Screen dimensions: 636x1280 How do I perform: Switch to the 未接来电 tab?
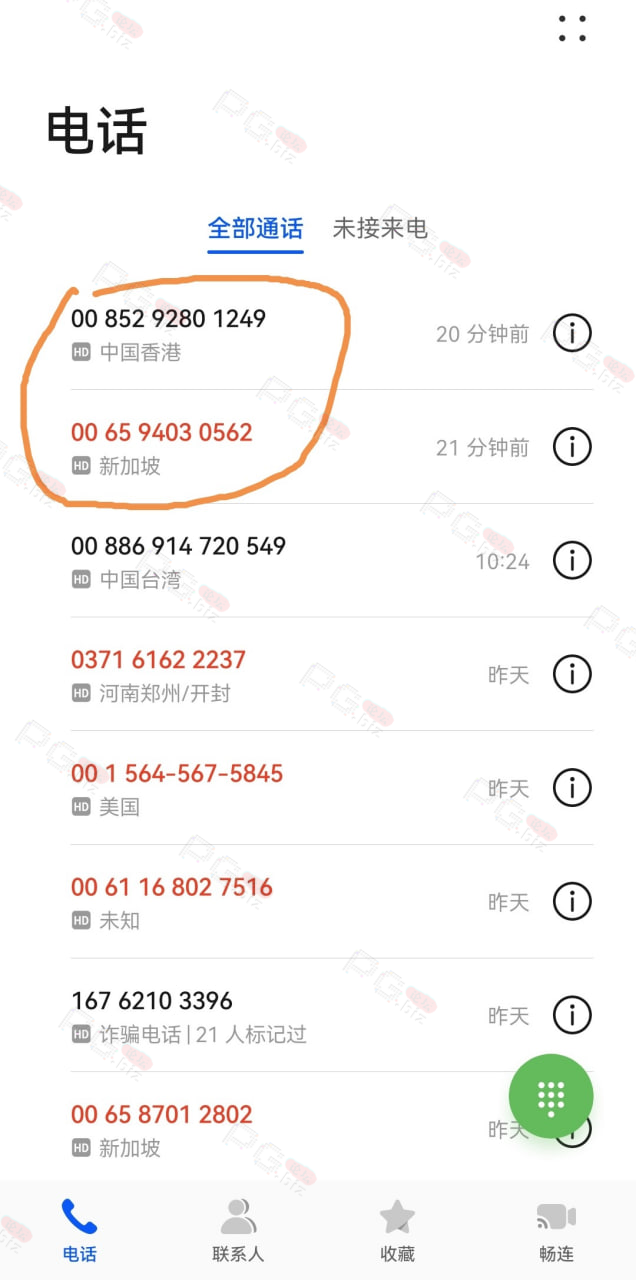[x=380, y=228]
